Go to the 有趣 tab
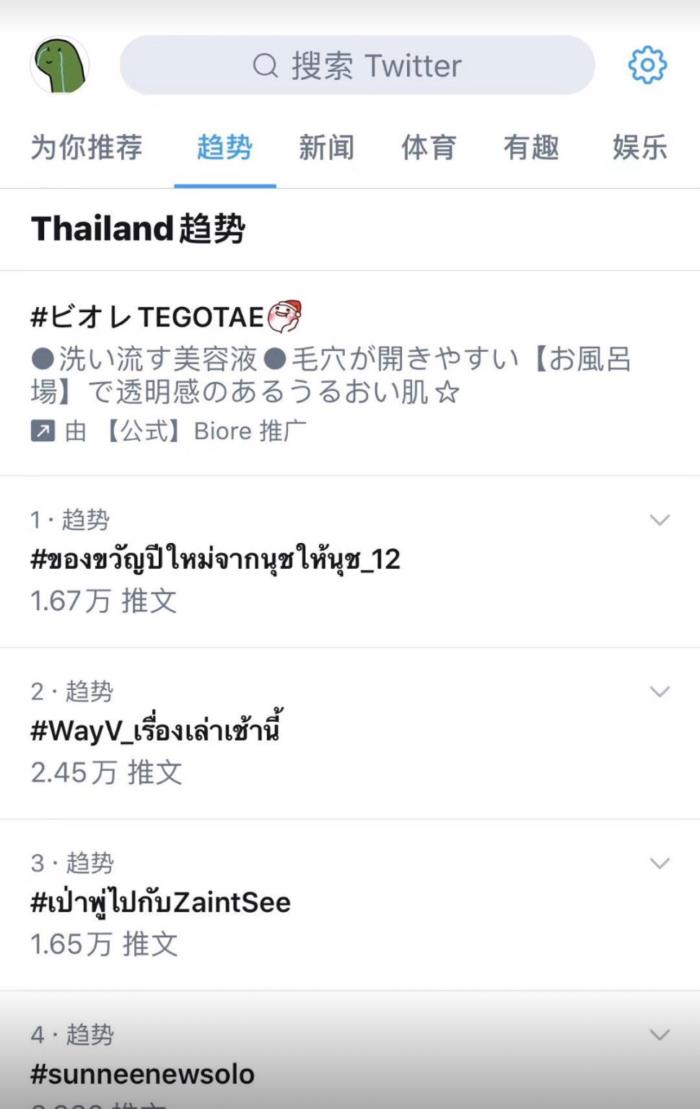 pos(531,148)
